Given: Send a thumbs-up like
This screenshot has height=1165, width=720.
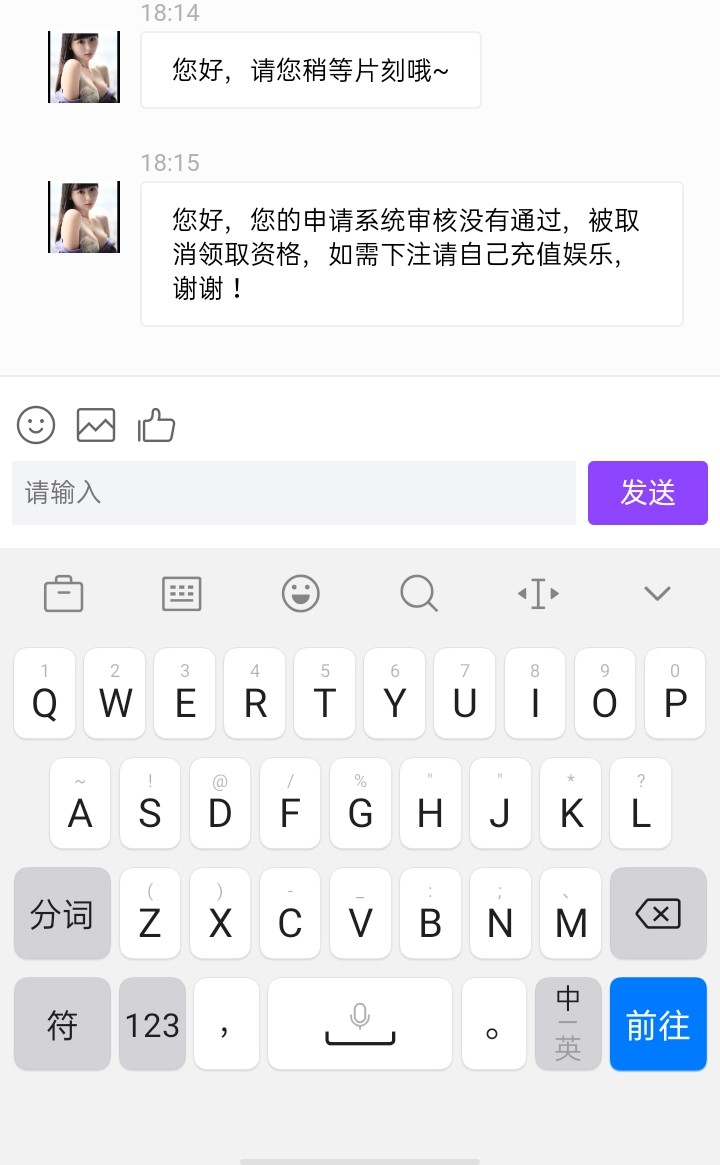Looking at the screenshot, I should [x=156, y=425].
